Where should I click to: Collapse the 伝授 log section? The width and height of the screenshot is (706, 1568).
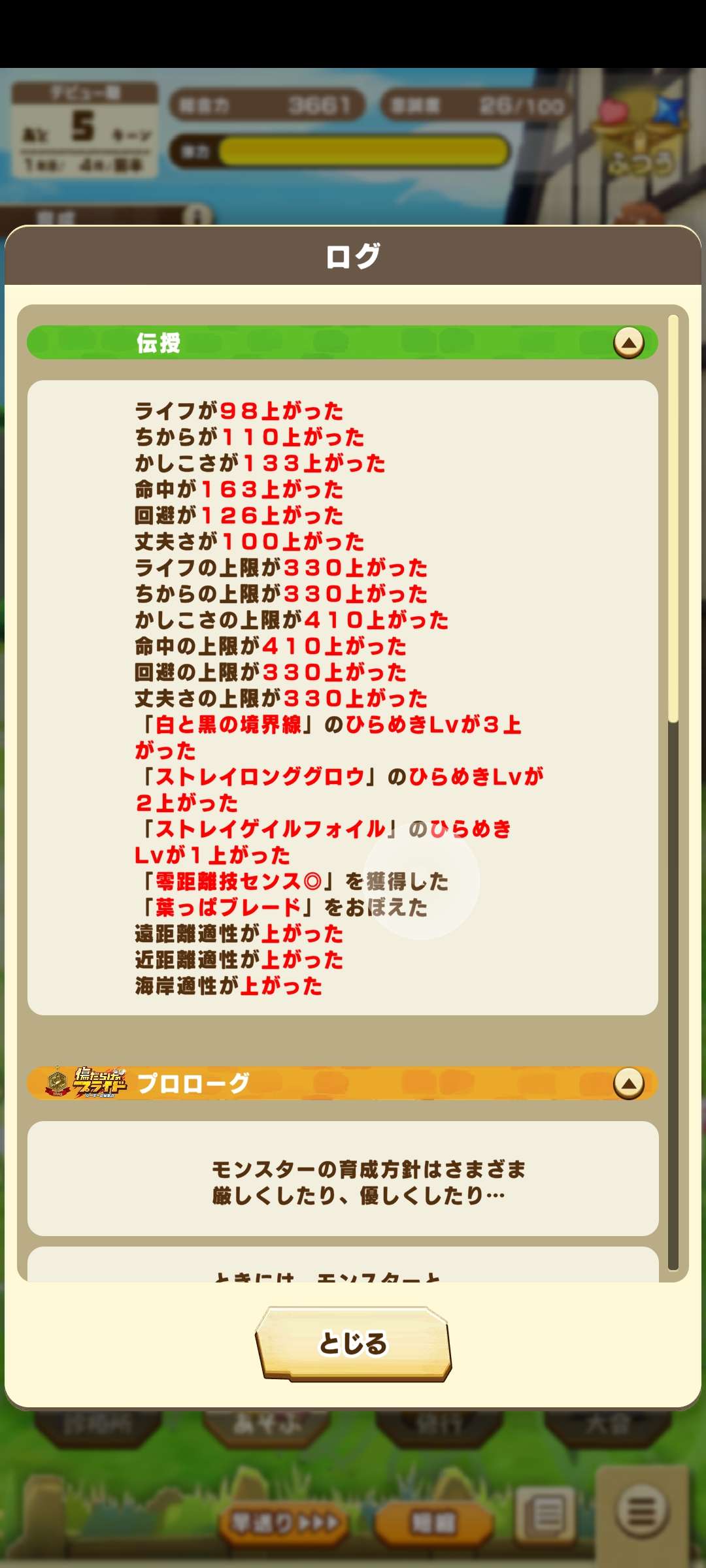point(628,342)
